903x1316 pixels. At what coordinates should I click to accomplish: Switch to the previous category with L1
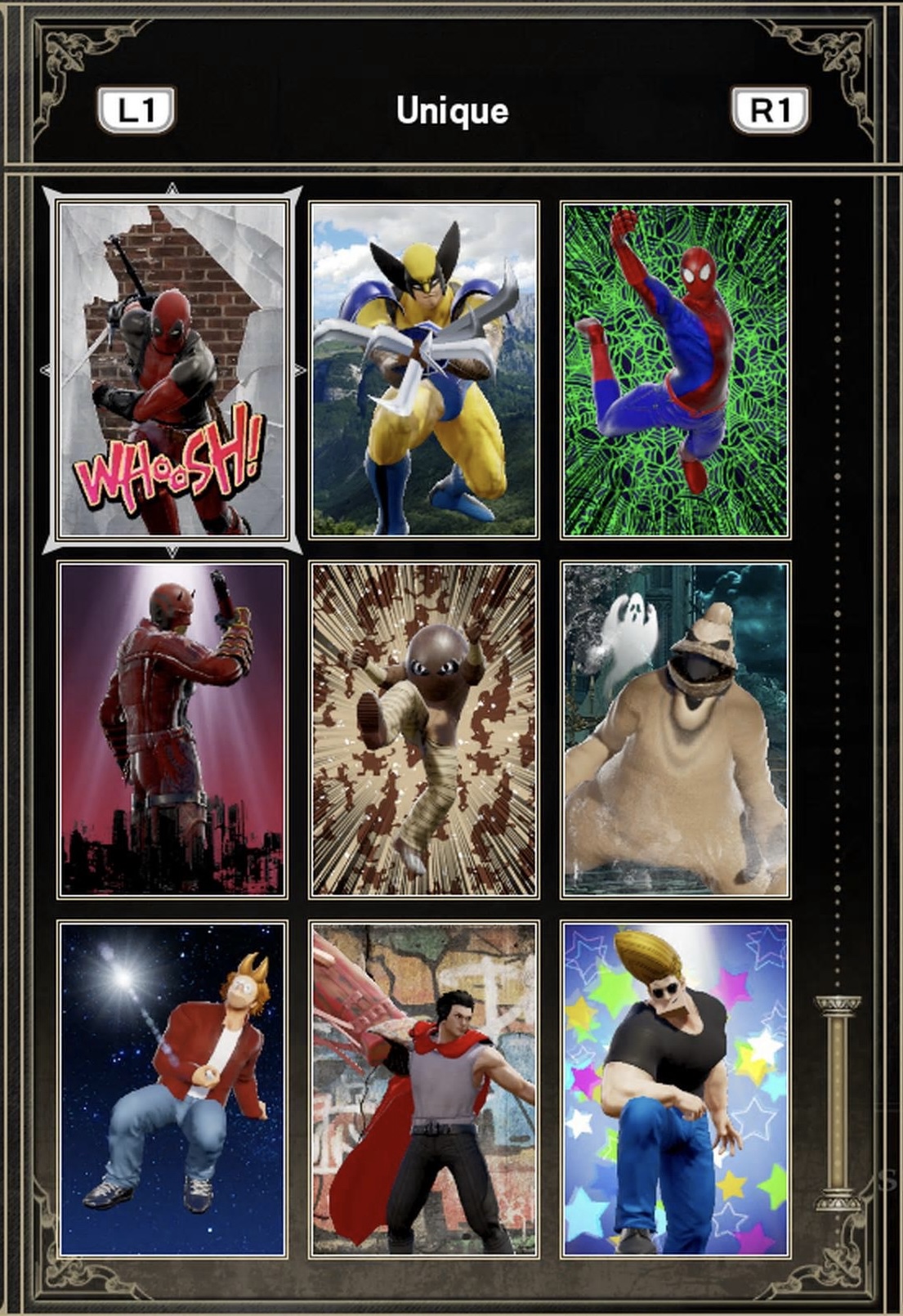click(x=136, y=110)
